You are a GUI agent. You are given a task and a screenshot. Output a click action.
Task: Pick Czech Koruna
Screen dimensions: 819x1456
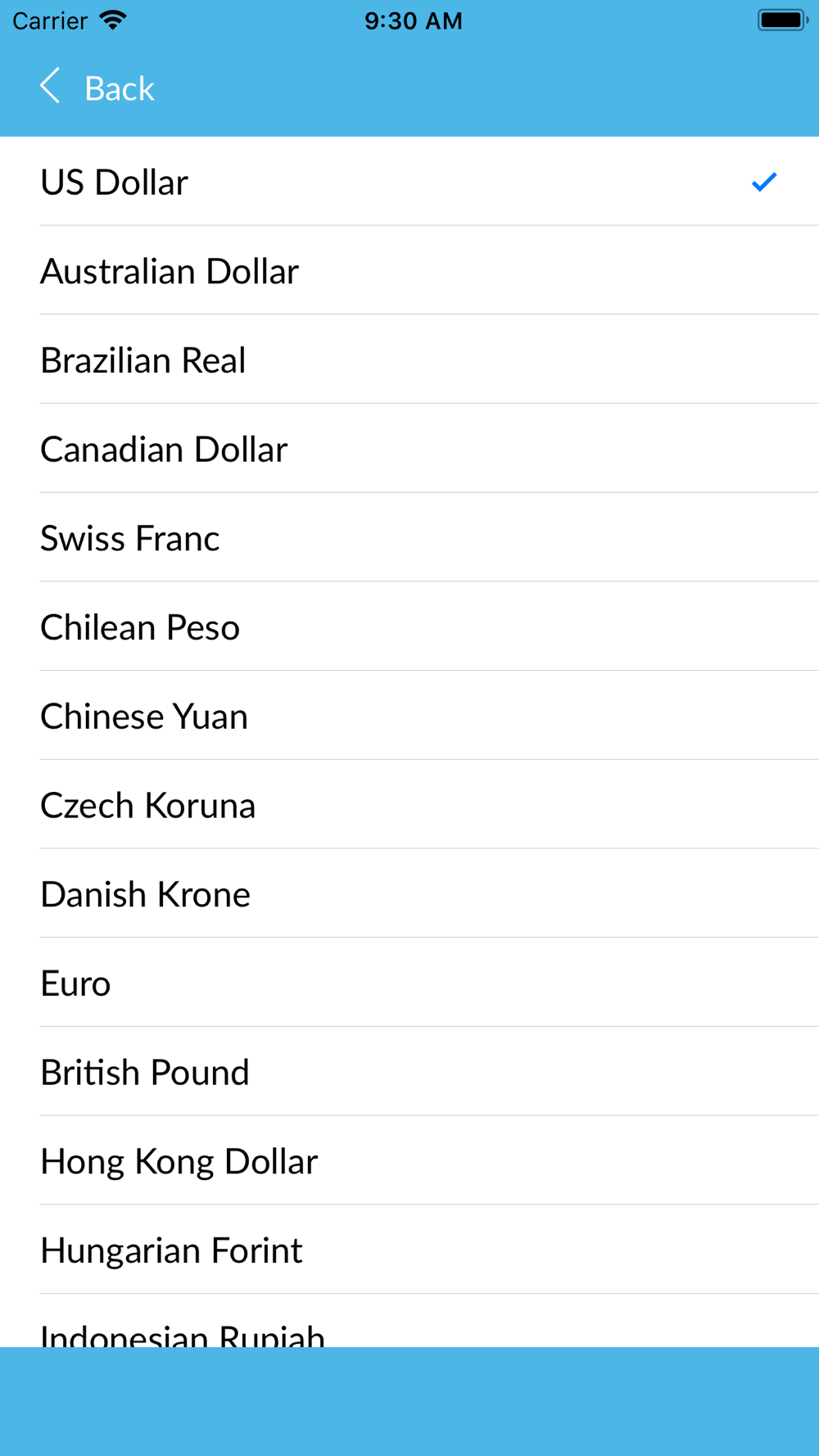409,805
